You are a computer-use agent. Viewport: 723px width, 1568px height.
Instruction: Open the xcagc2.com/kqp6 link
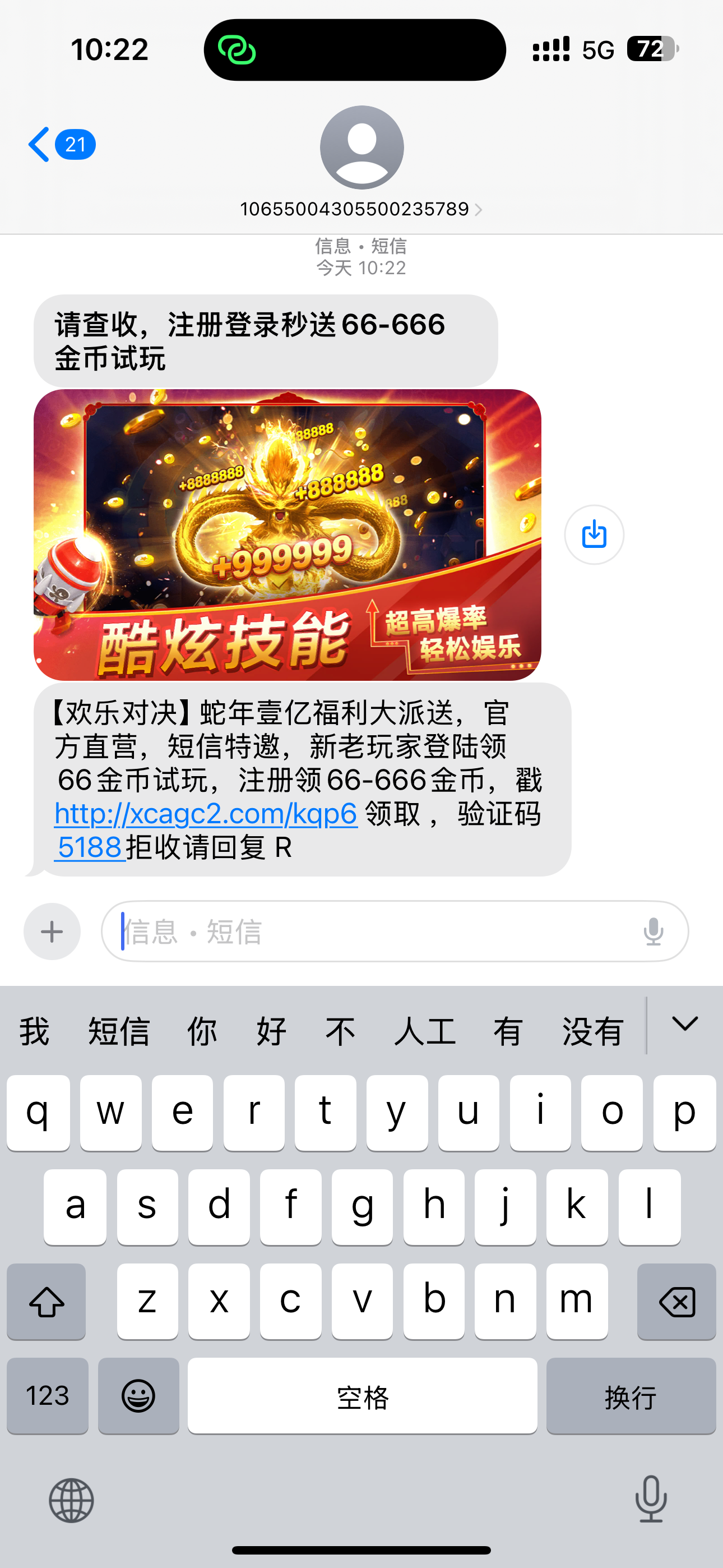206,814
